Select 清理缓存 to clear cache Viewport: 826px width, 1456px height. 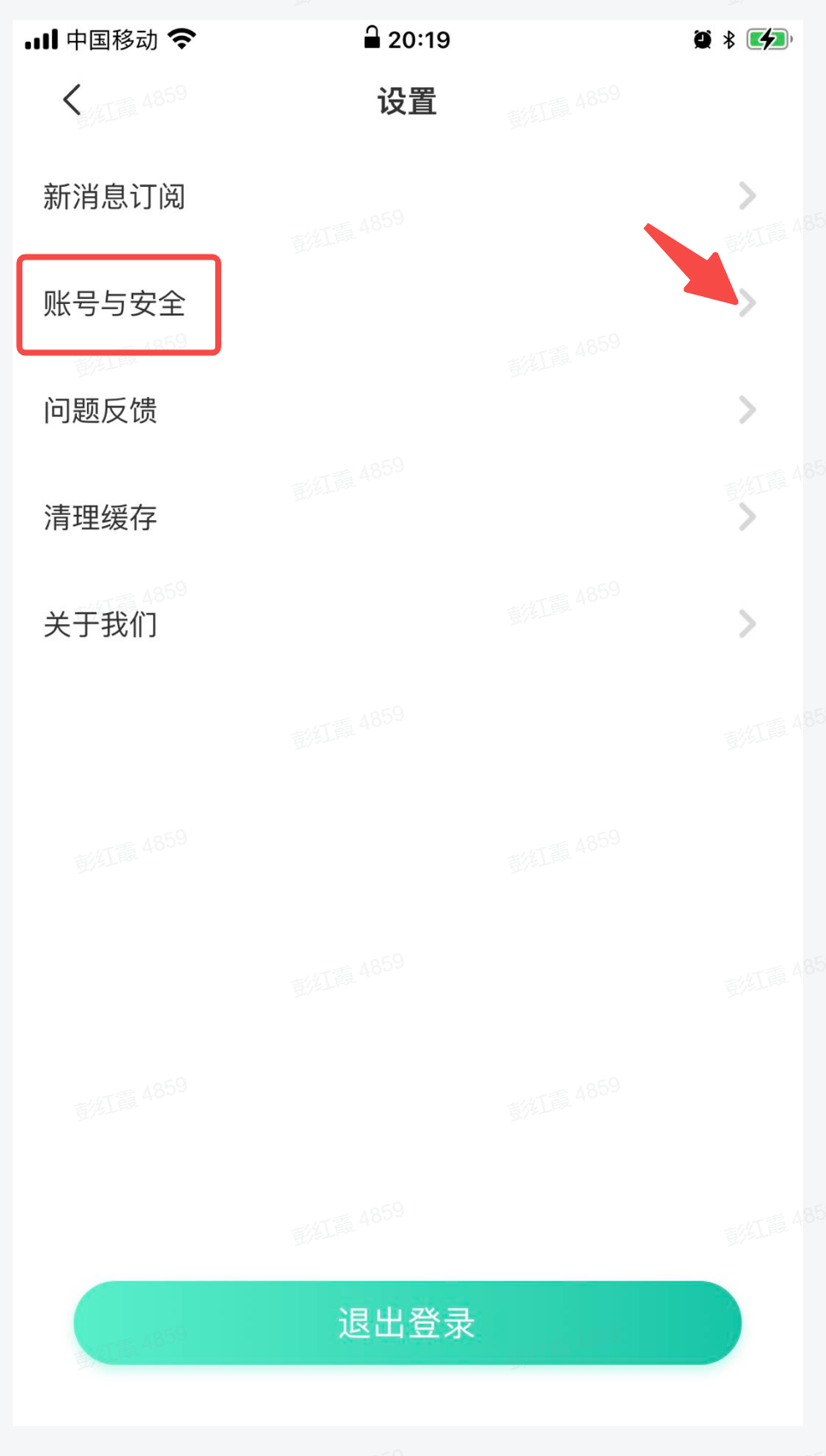101,517
